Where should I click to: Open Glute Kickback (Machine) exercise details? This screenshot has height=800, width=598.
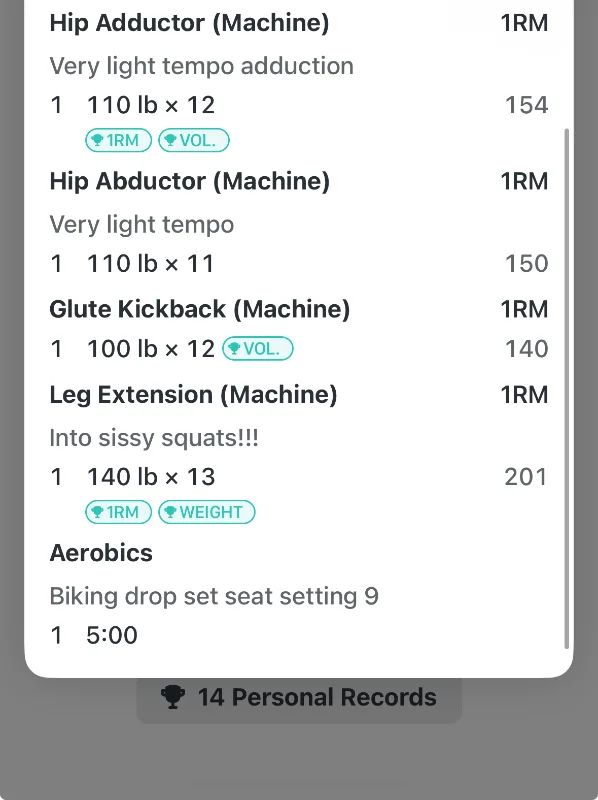click(x=200, y=309)
